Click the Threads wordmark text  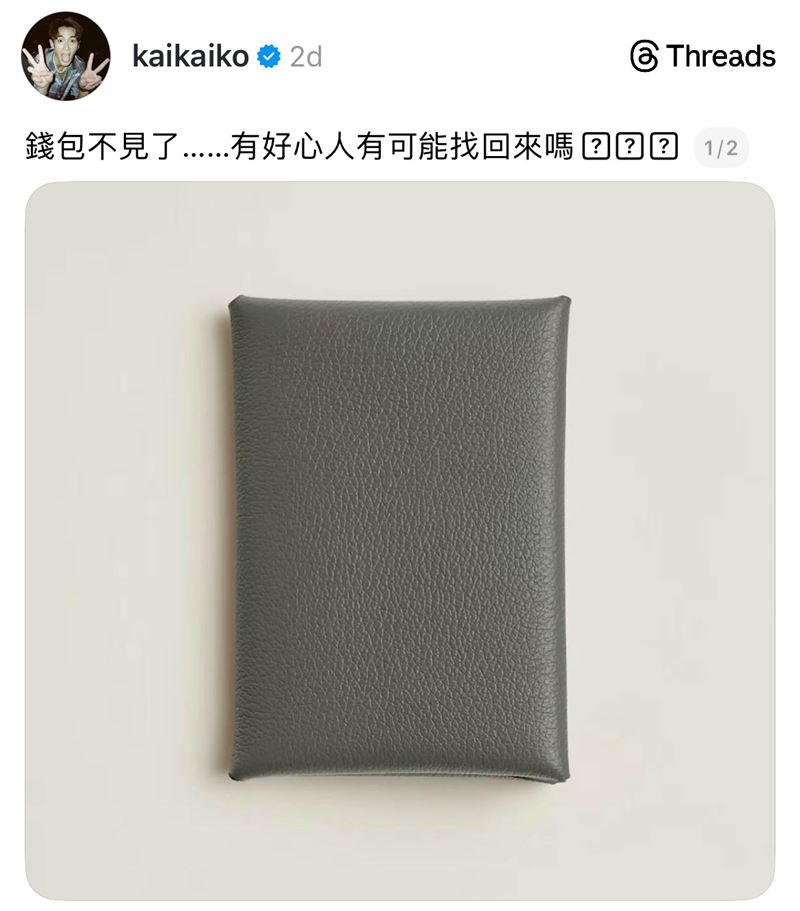click(722, 57)
